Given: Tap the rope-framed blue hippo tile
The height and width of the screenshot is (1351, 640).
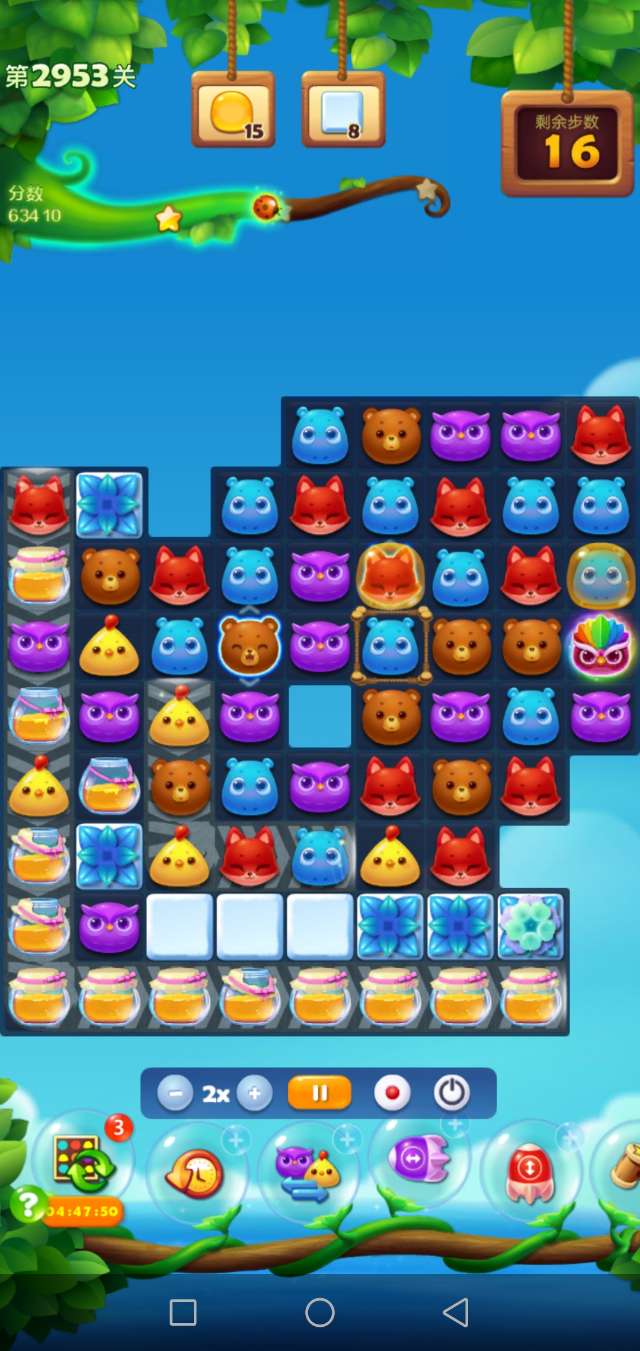Looking at the screenshot, I should pos(391,646).
